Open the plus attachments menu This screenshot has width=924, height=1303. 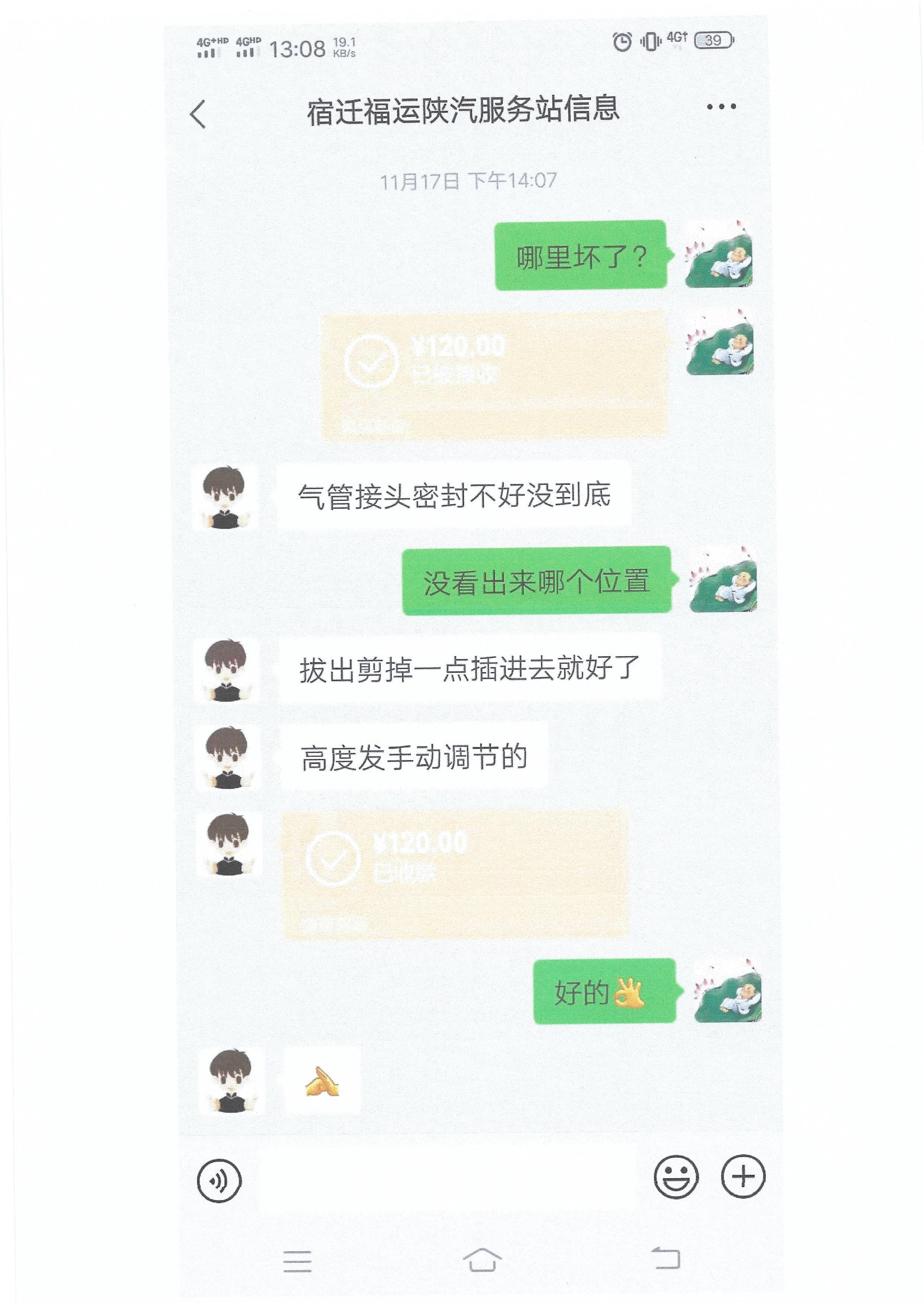pyautogui.click(x=743, y=1176)
